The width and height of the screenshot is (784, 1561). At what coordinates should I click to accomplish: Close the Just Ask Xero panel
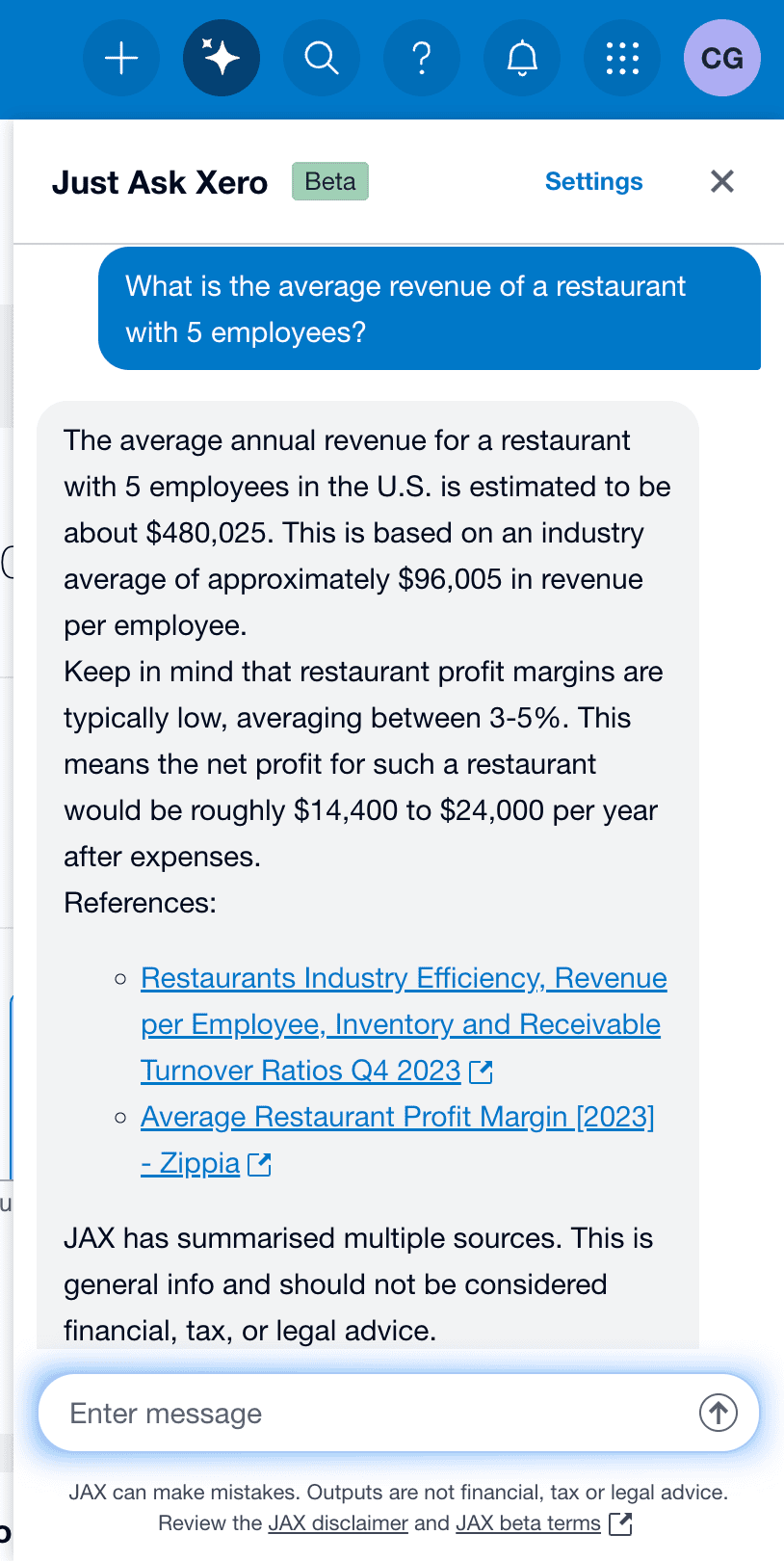tap(722, 181)
